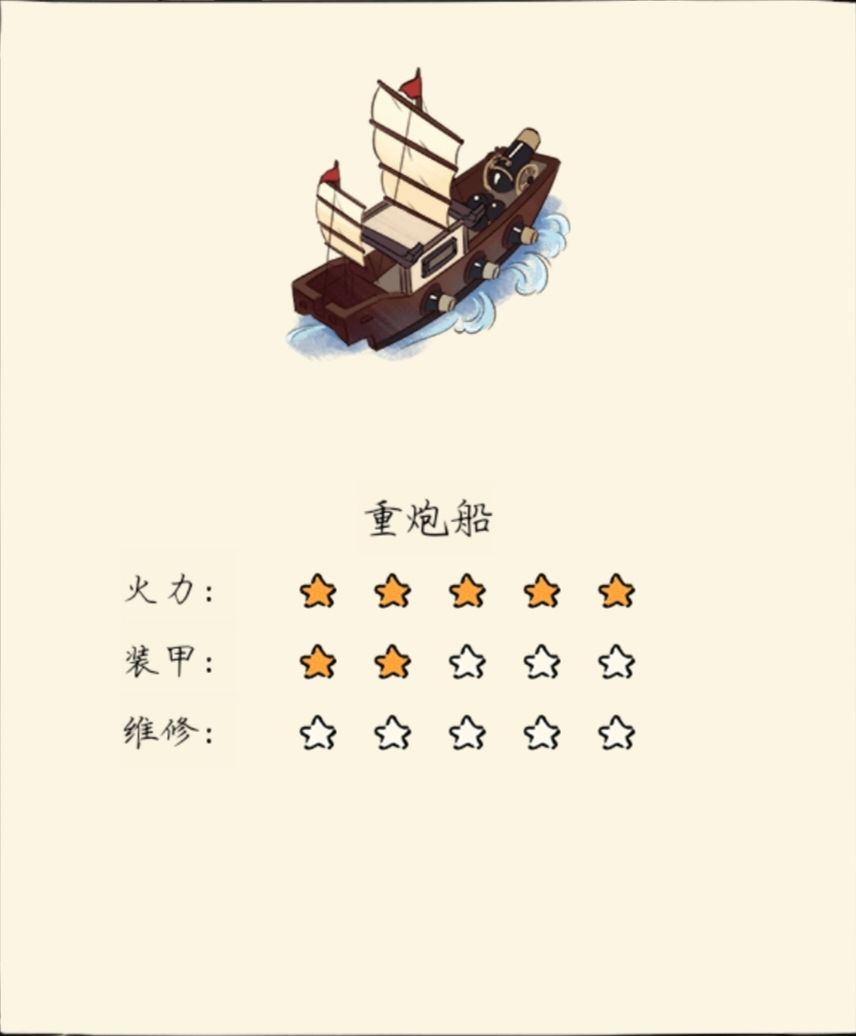
Task: Select the middle repair star
Action: (465, 732)
